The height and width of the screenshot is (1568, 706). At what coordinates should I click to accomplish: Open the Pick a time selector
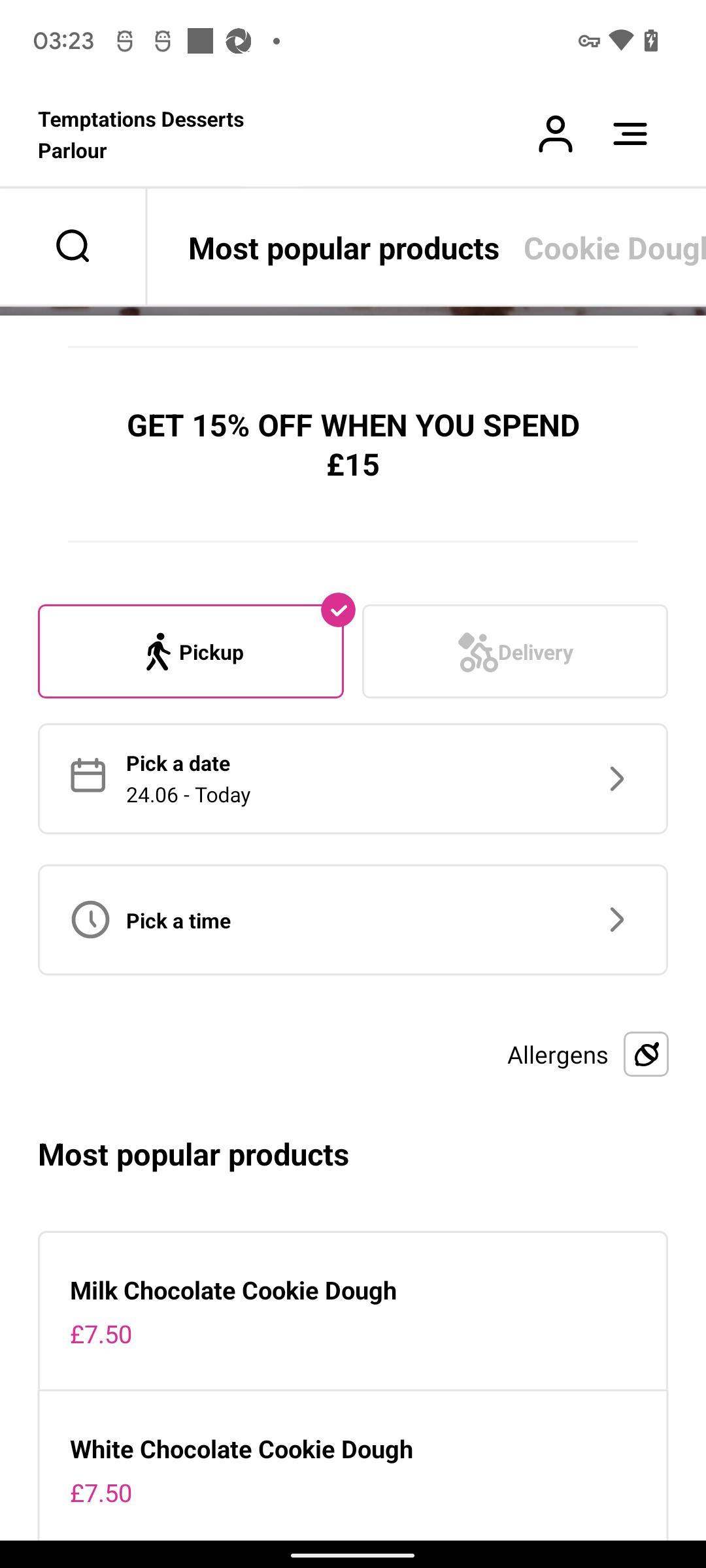[x=353, y=920]
